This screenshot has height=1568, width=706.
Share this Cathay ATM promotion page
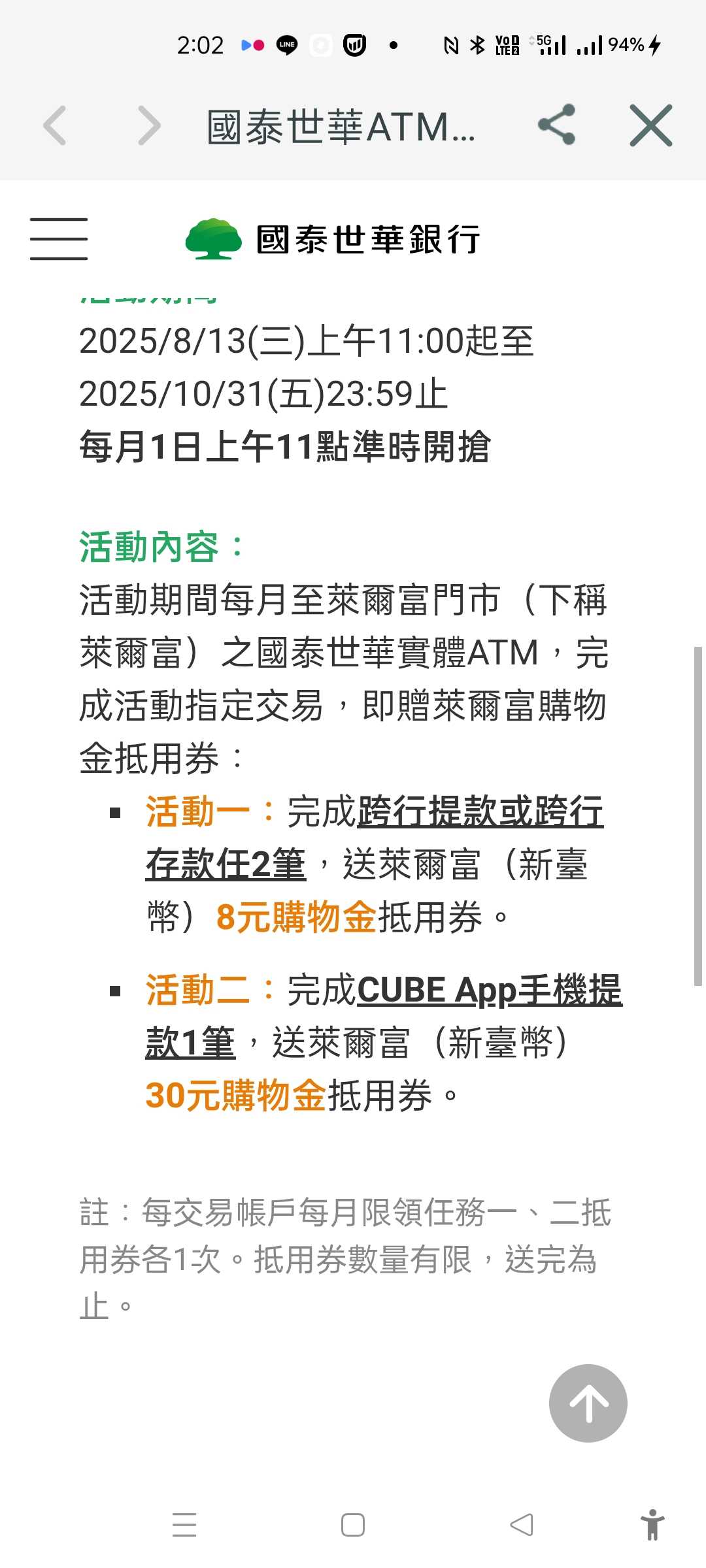[x=556, y=125]
